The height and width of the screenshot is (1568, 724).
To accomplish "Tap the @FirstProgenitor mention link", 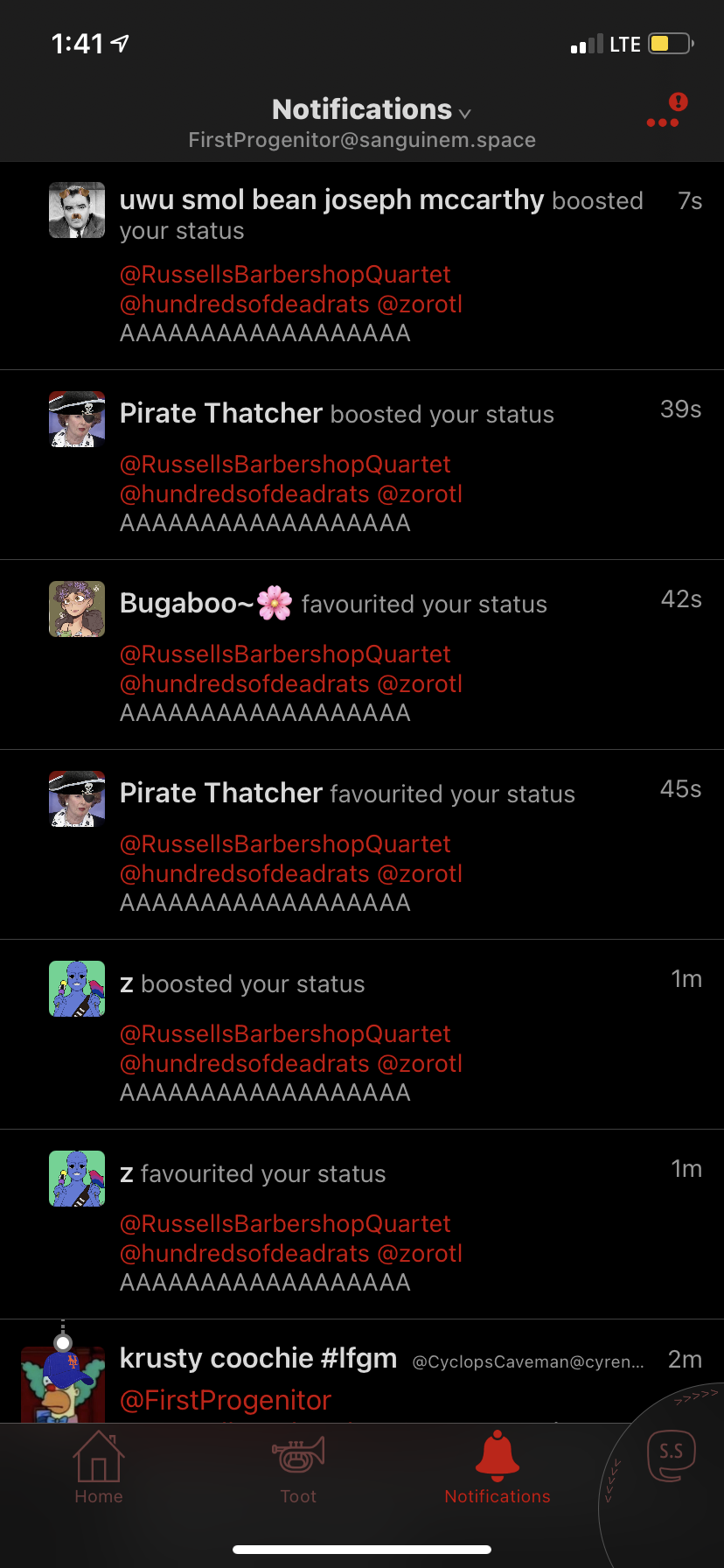I will tap(226, 1400).
